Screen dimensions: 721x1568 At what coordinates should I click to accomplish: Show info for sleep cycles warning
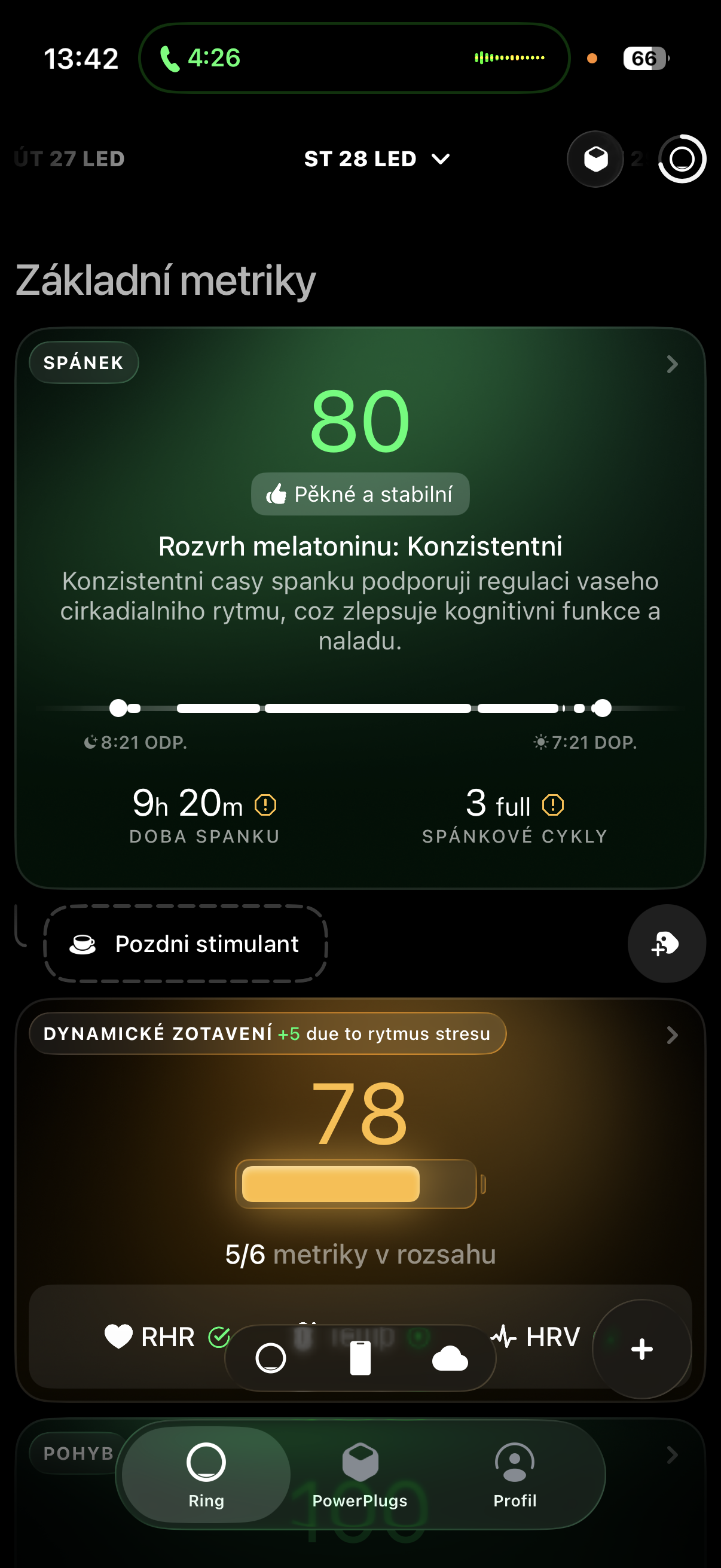553,805
